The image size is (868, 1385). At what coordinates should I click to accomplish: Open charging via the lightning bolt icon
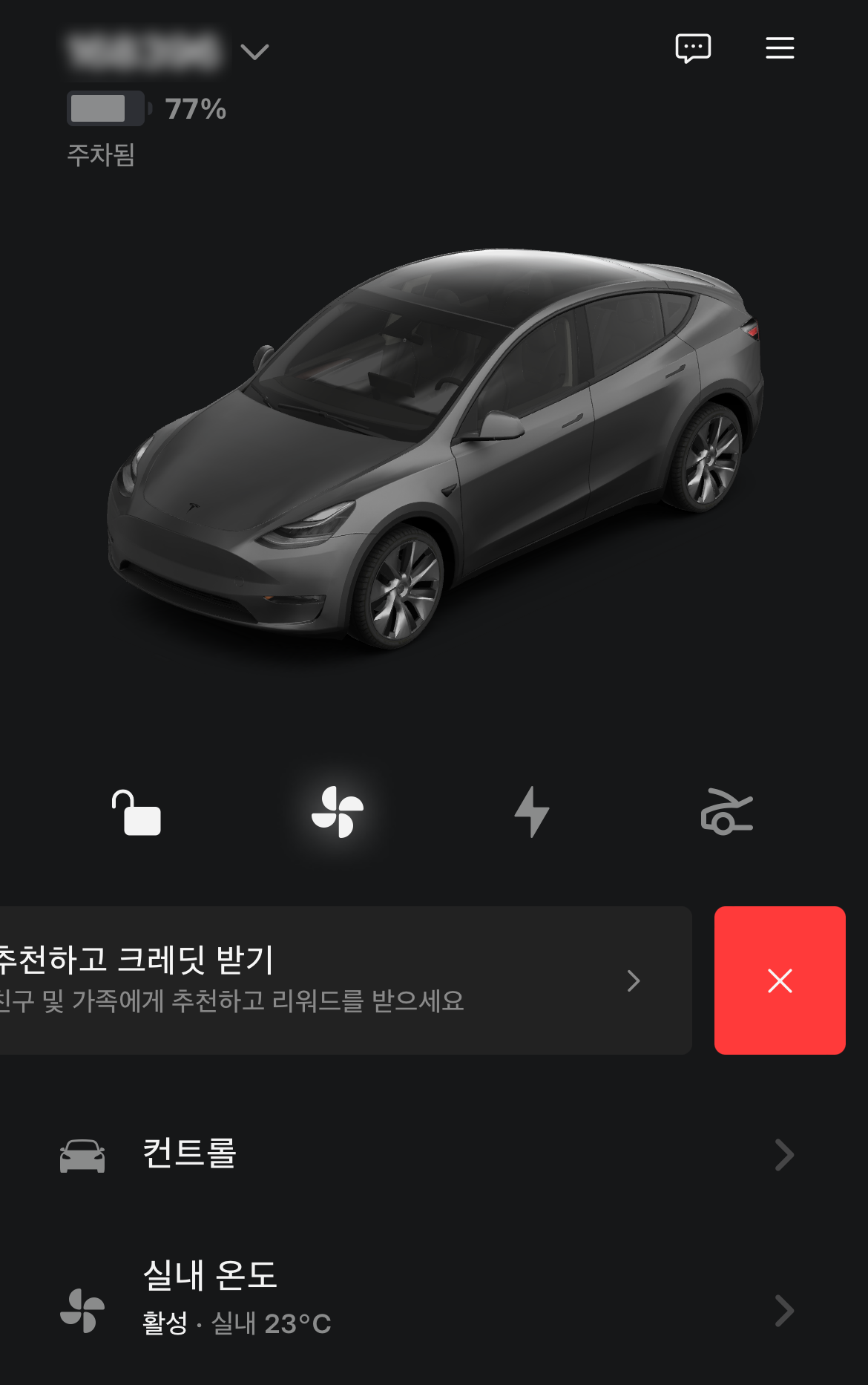(532, 812)
